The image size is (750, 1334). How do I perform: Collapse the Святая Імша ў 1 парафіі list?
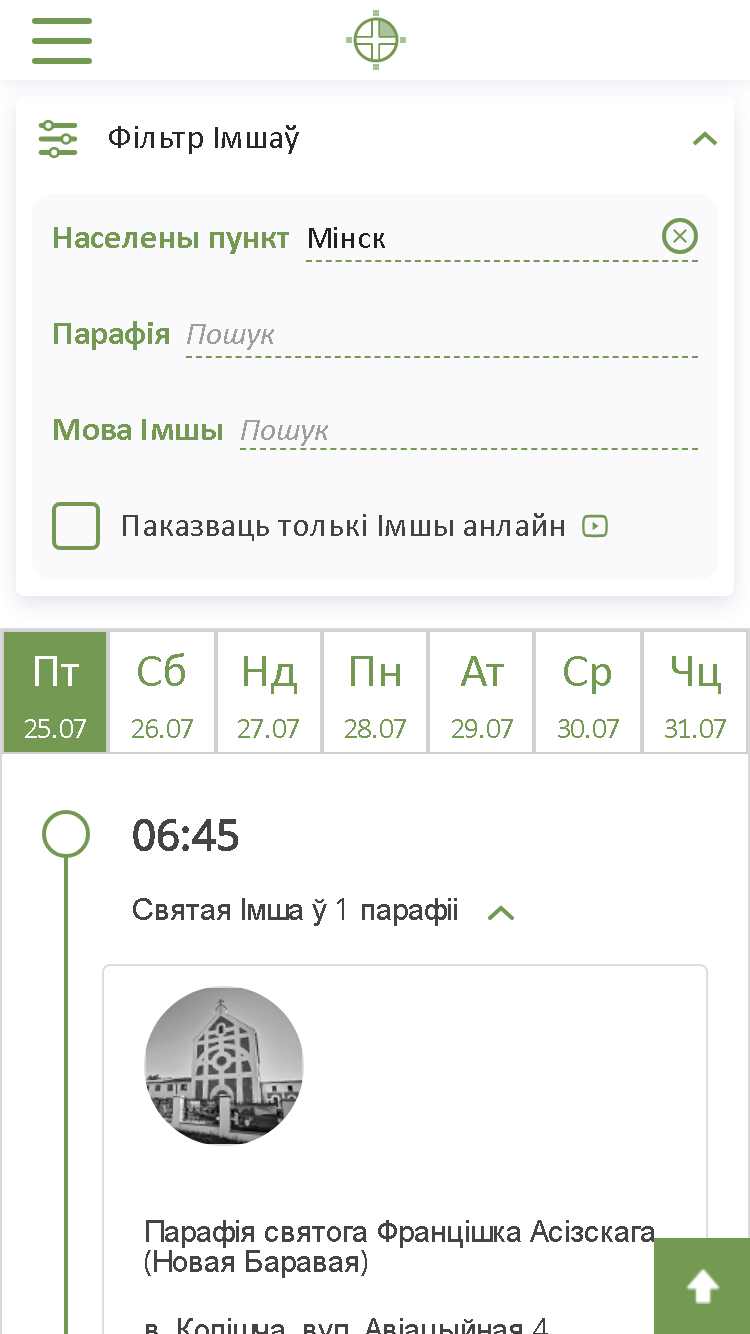(500, 912)
